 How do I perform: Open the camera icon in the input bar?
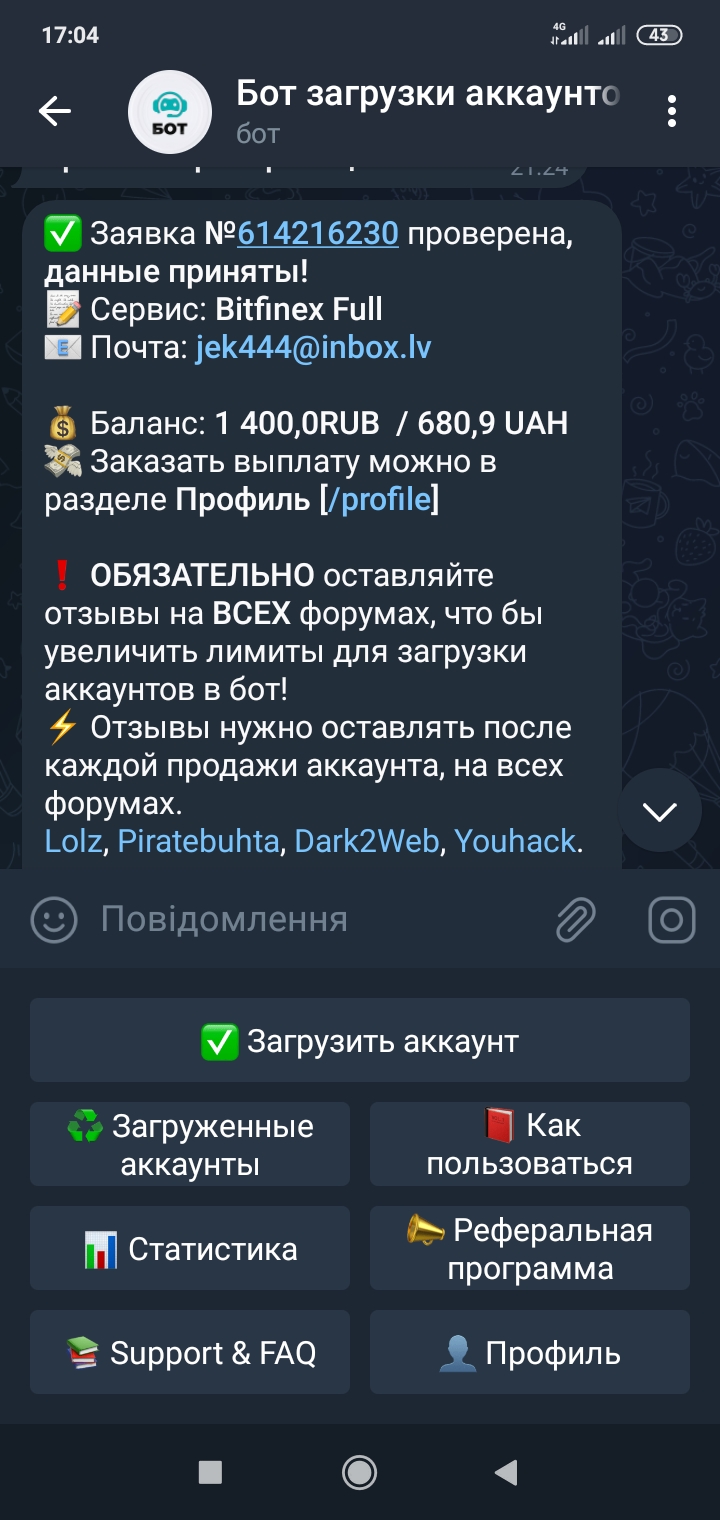tap(671, 920)
